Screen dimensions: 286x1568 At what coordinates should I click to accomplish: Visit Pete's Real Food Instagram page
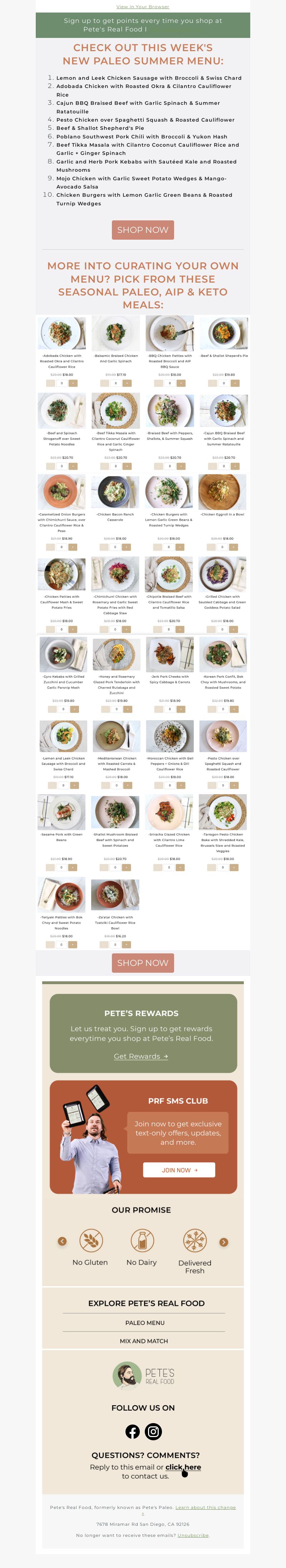[x=153, y=1432]
